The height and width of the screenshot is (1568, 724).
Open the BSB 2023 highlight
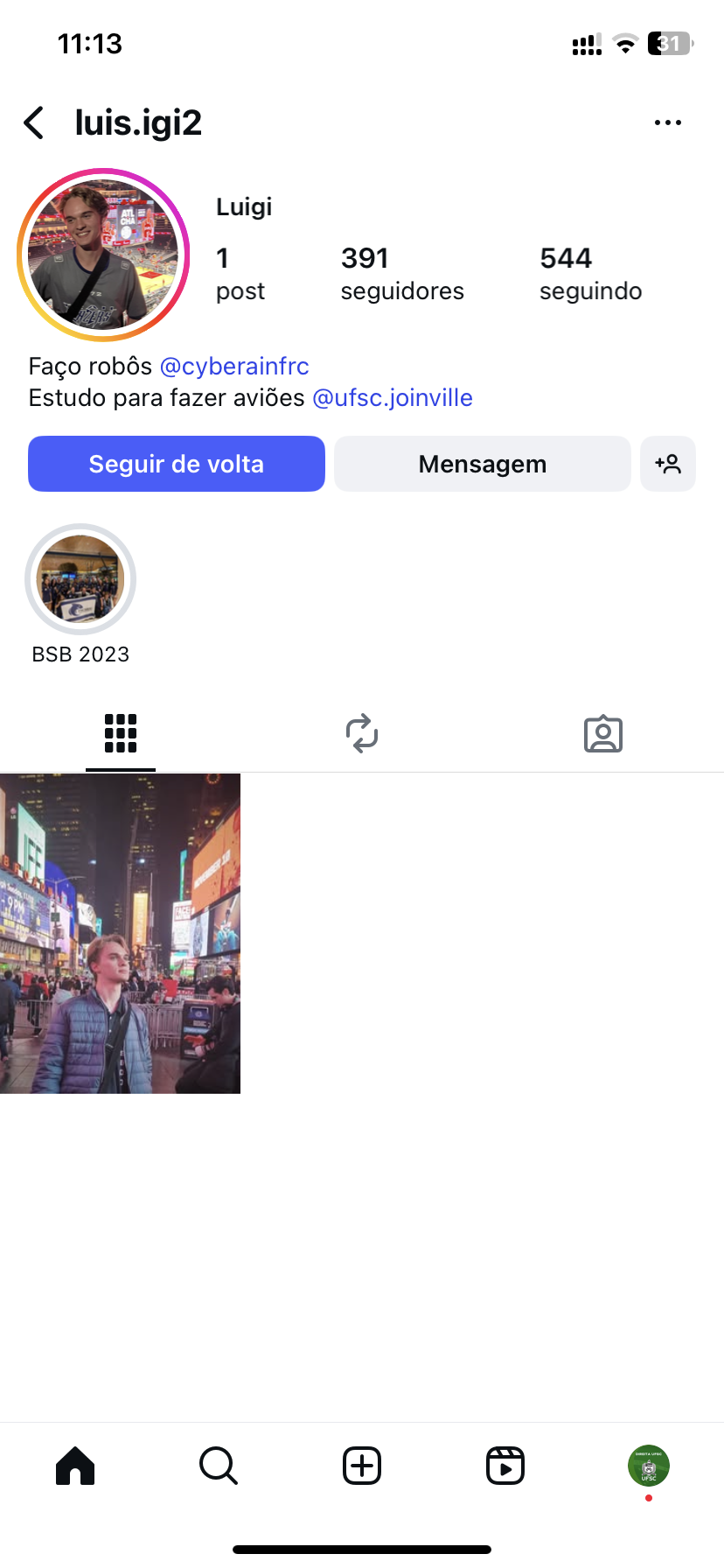tap(80, 579)
